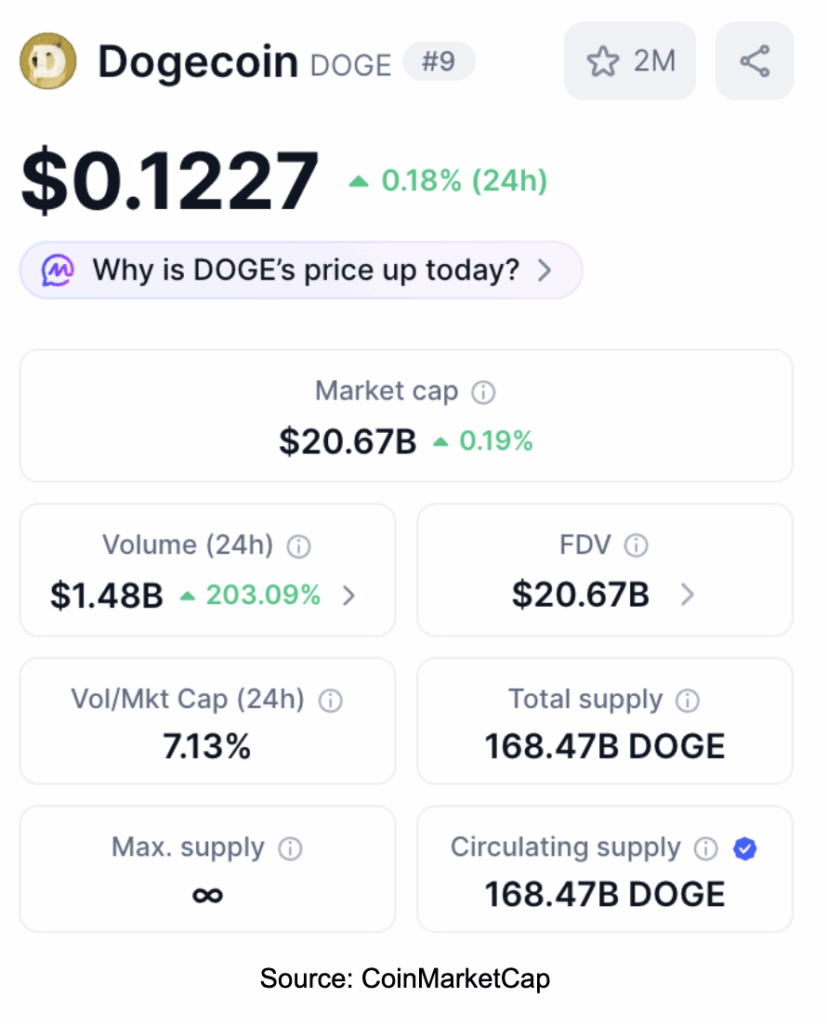Open Volume details with its chevron arrow
This screenshot has width=827, height=1024.
click(x=349, y=595)
